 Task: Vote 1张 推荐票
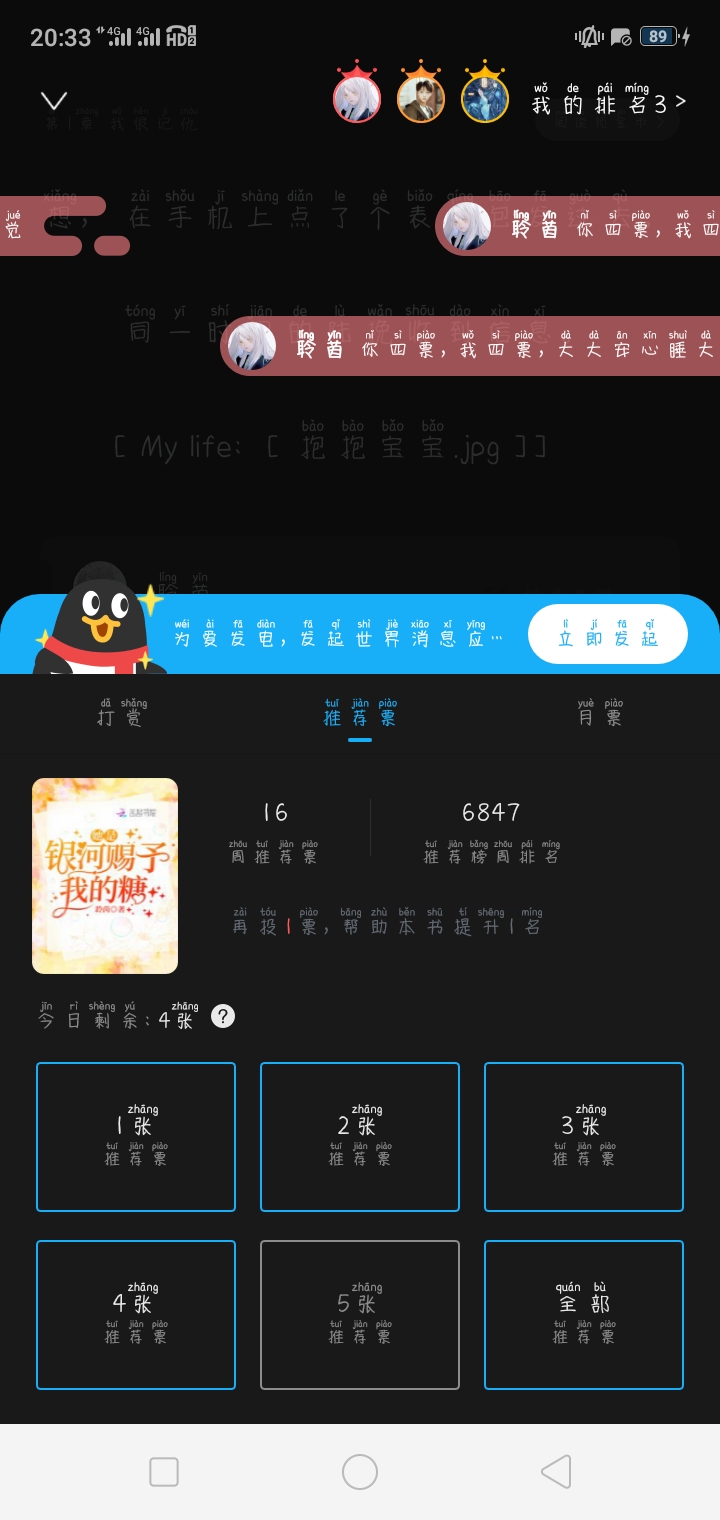click(x=136, y=1137)
